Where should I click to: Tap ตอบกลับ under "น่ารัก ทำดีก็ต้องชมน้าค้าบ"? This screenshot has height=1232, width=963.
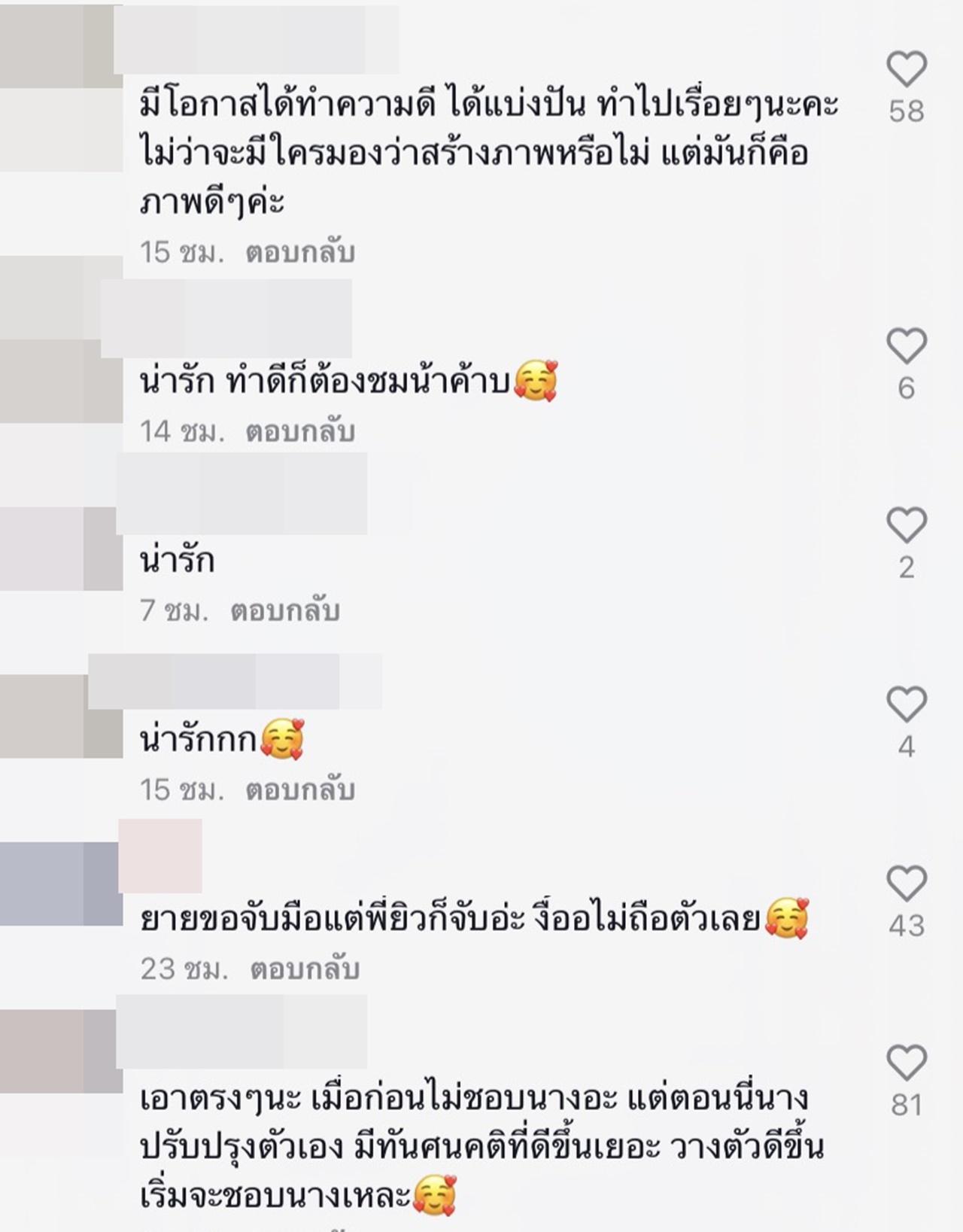click(299, 432)
